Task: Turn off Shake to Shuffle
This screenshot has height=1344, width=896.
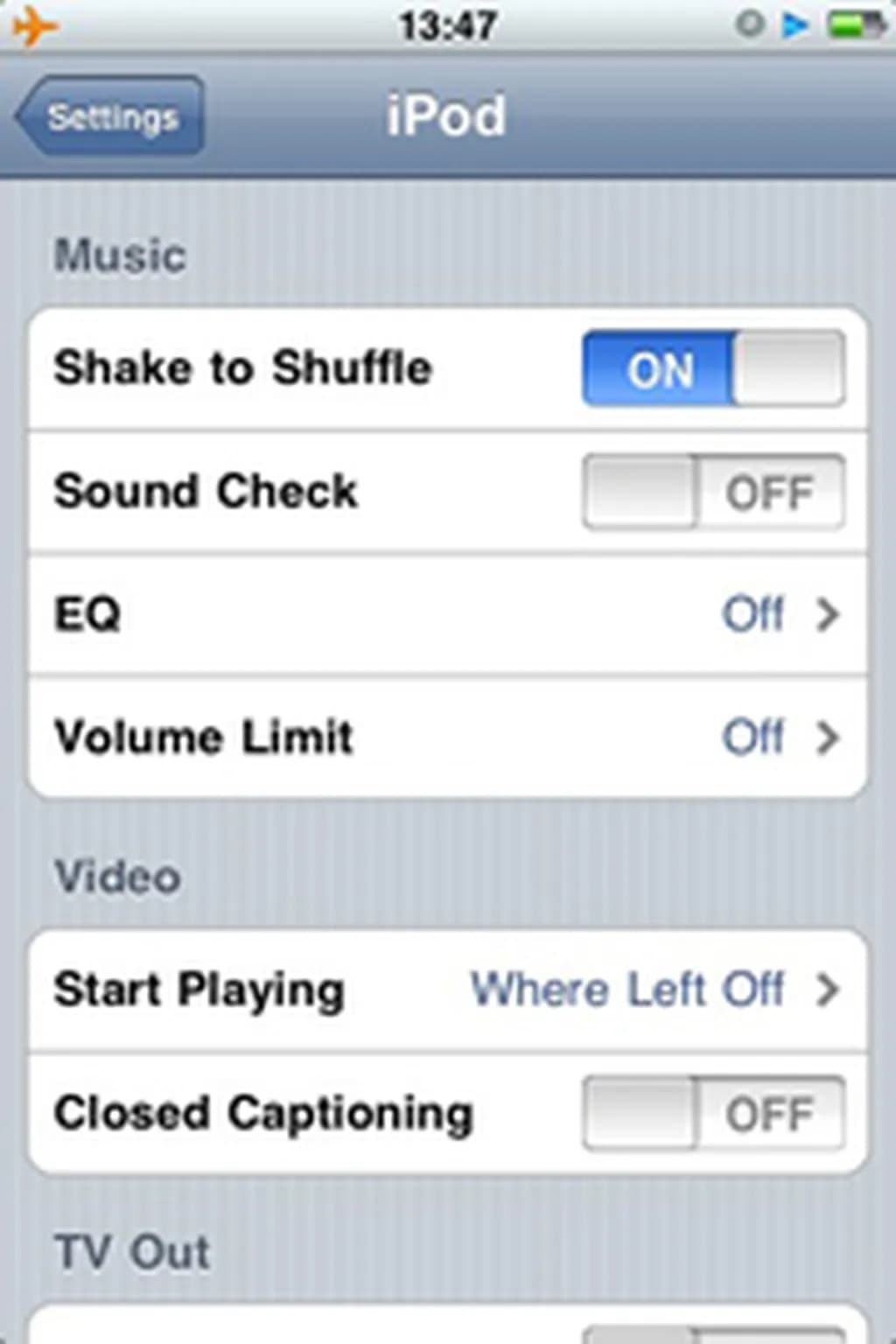Action: [713, 368]
